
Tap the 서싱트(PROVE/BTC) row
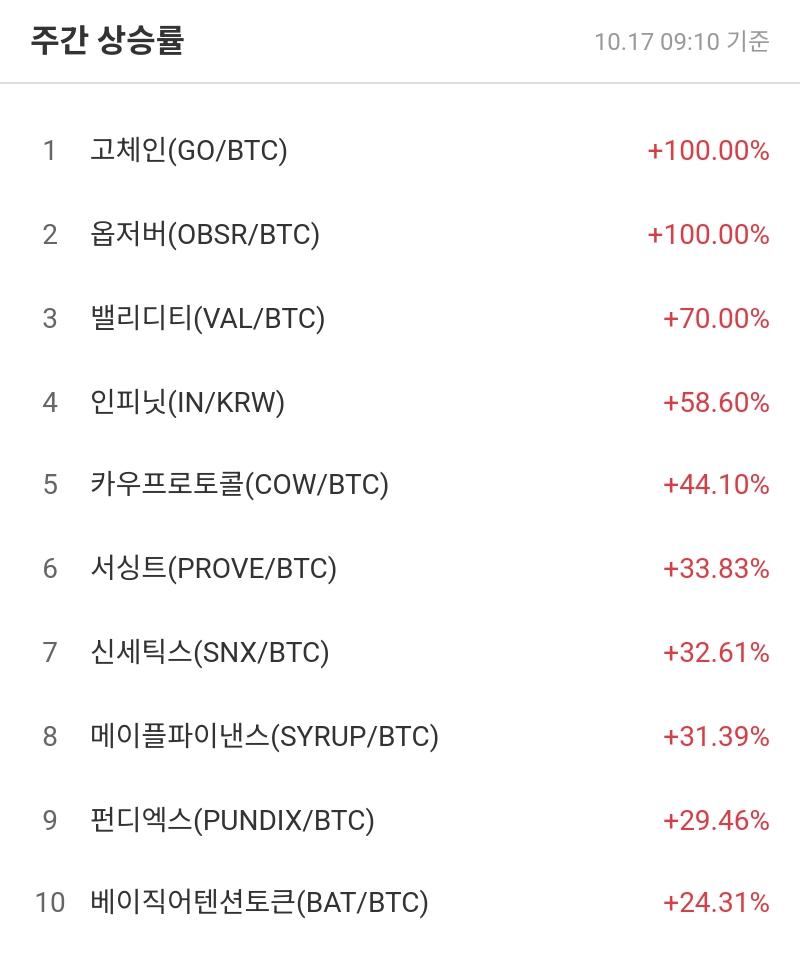[x=213, y=569]
